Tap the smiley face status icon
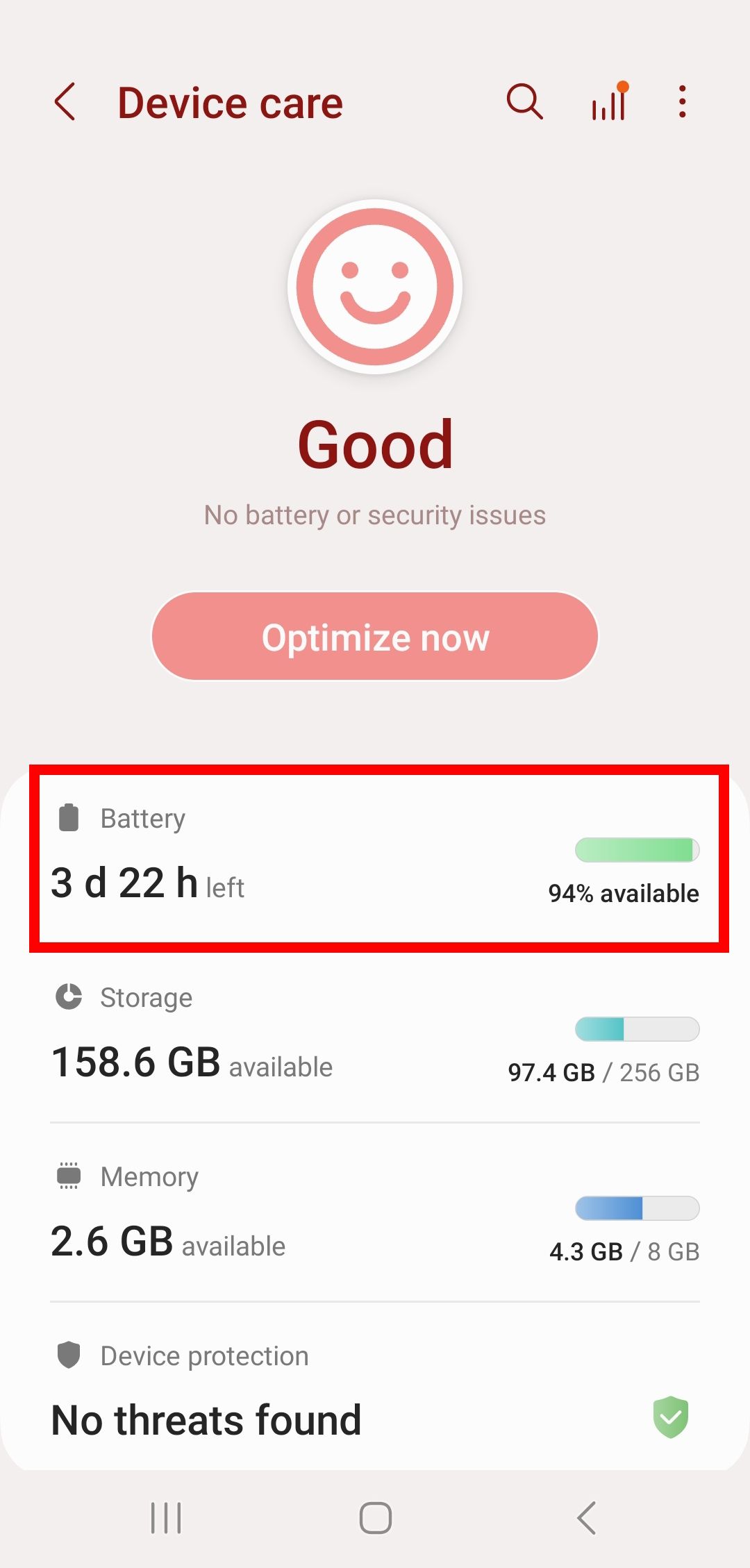 375,287
